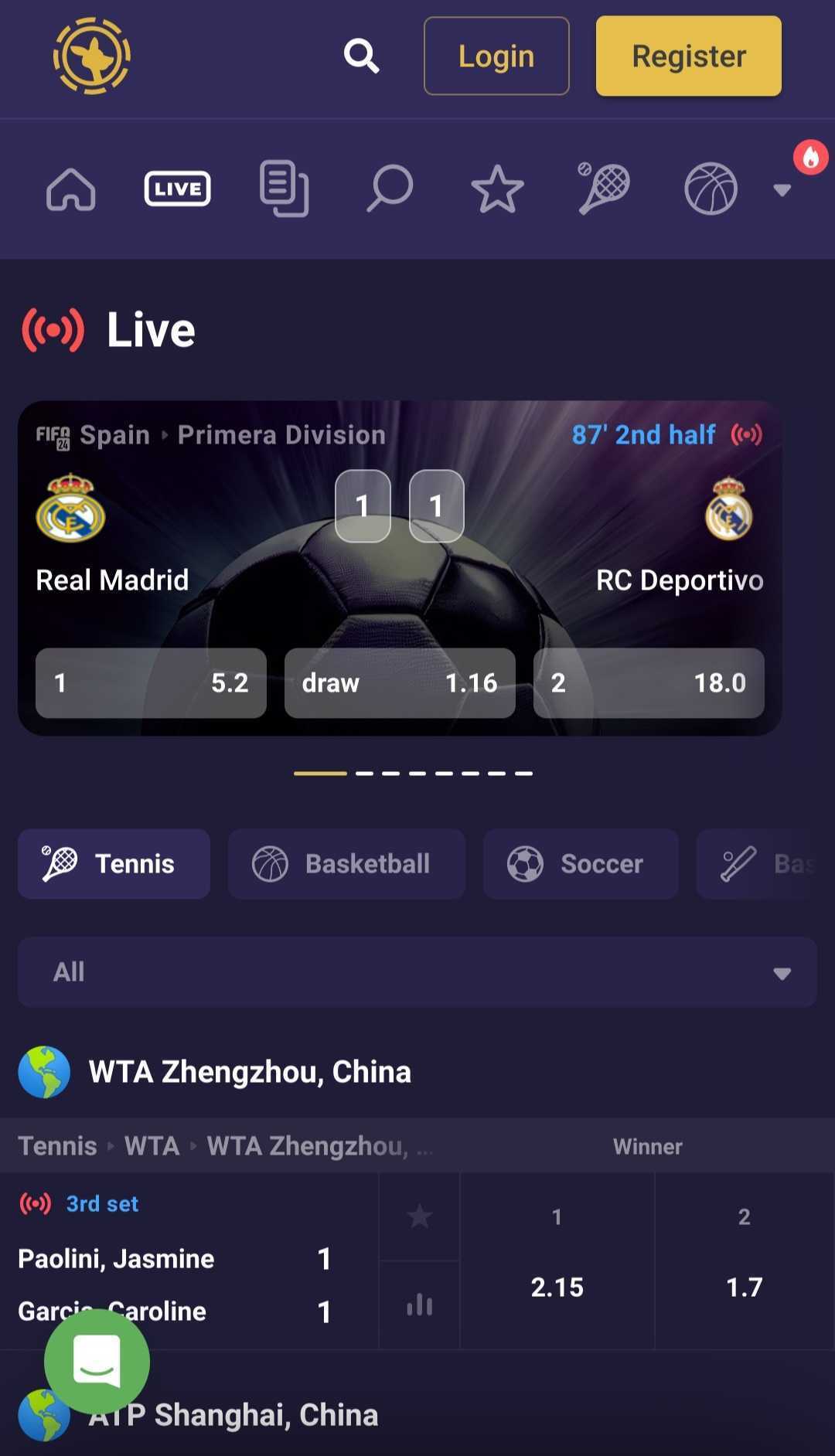Open tennis racket icon in the toolbar
This screenshot has height=1456, width=835.
click(604, 189)
